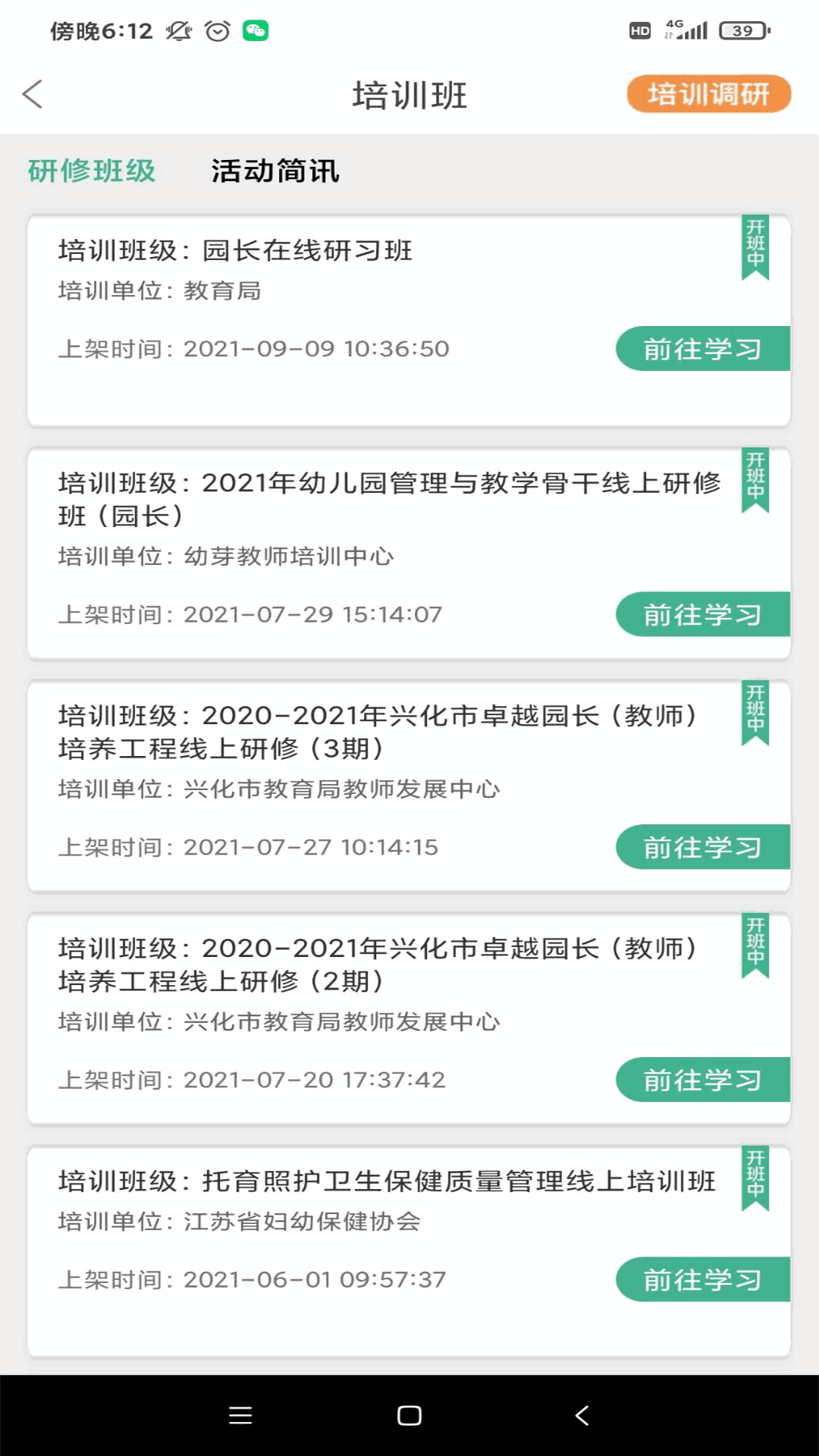819x1456 pixels.
Task: Tap 前往学习 on 托育照护卫生保健 class
Action: (701, 1280)
